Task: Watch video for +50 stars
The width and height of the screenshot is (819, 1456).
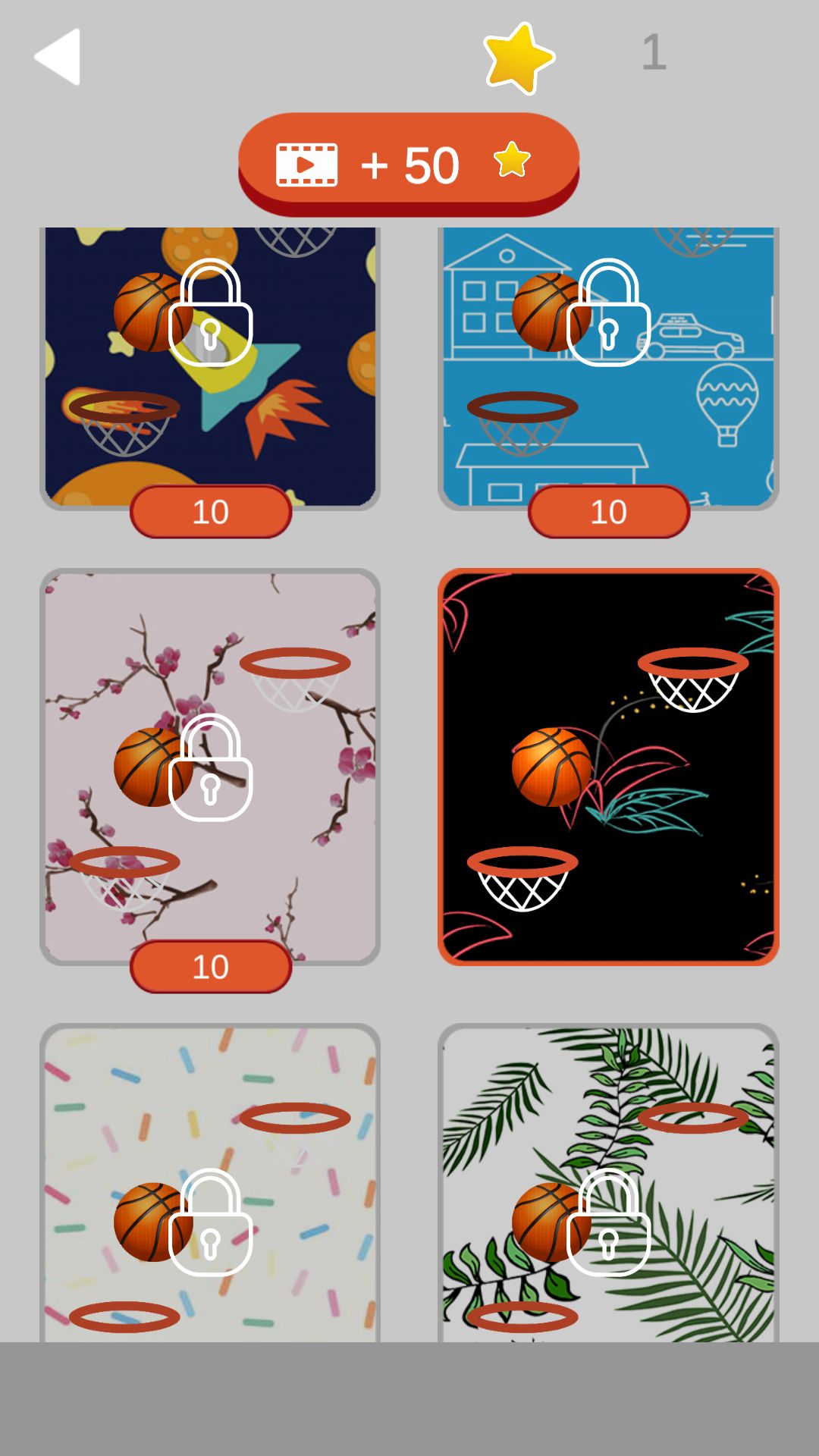Action: pyautogui.click(x=408, y=162)
